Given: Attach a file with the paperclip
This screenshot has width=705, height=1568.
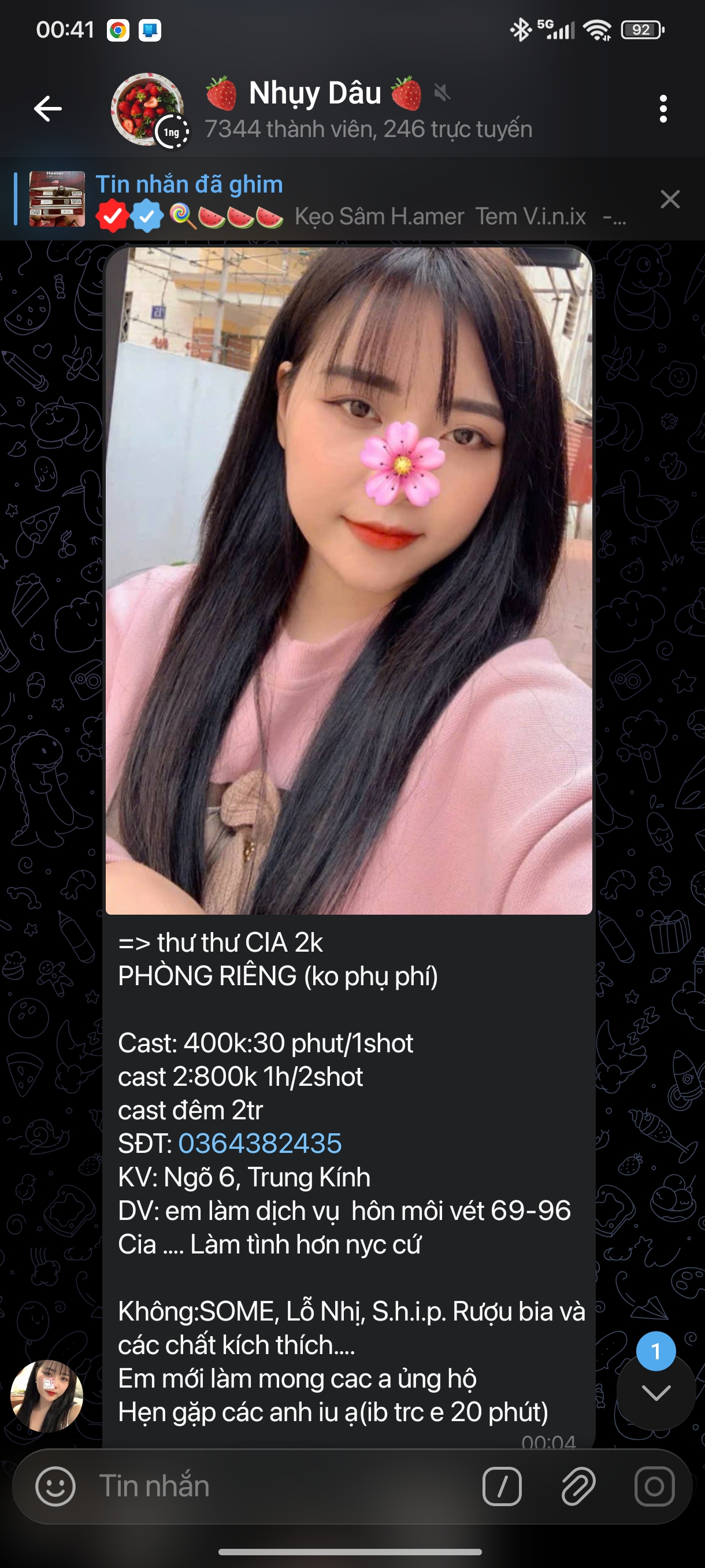Looking at the screenshot, I should [578, 1486].
